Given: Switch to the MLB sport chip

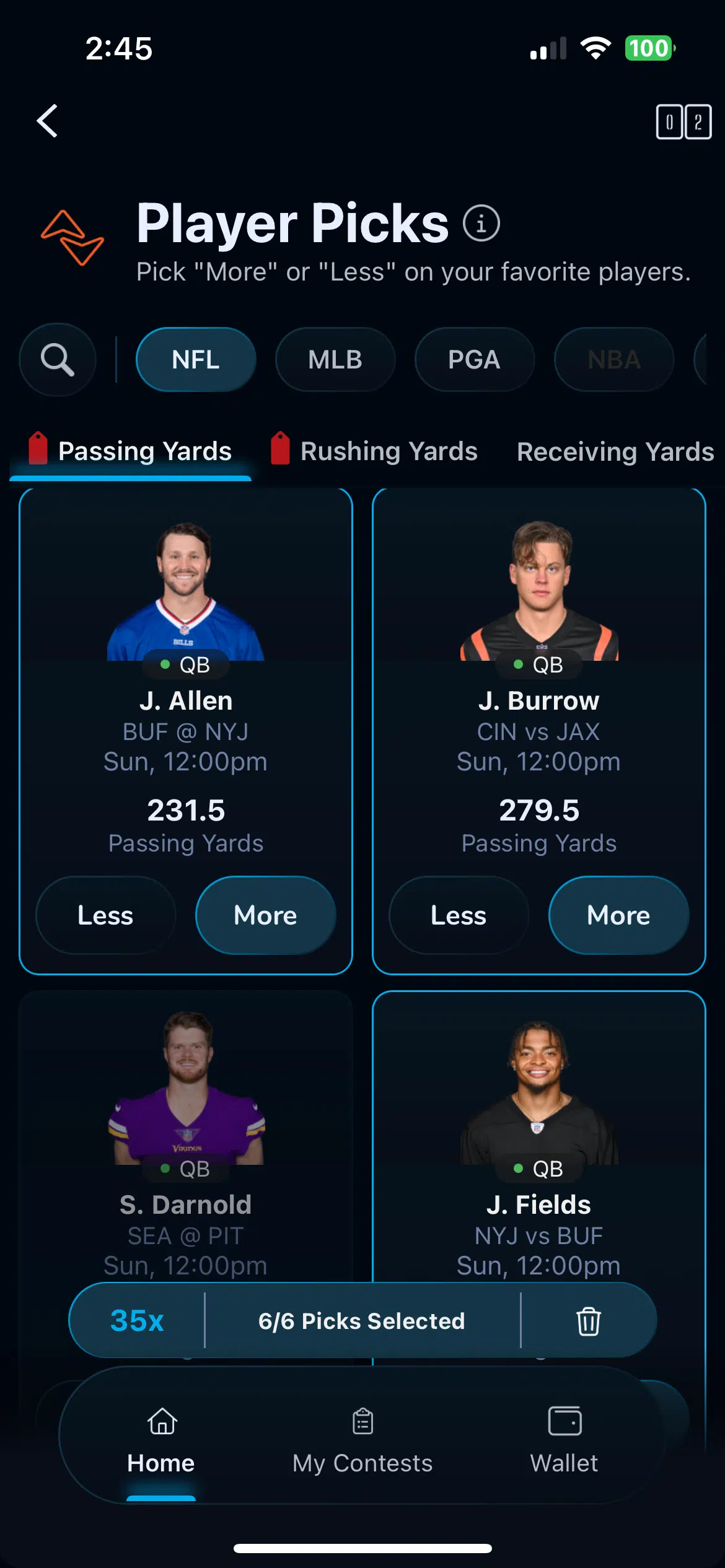Looking at the screenshot, I should click(335, 359).
